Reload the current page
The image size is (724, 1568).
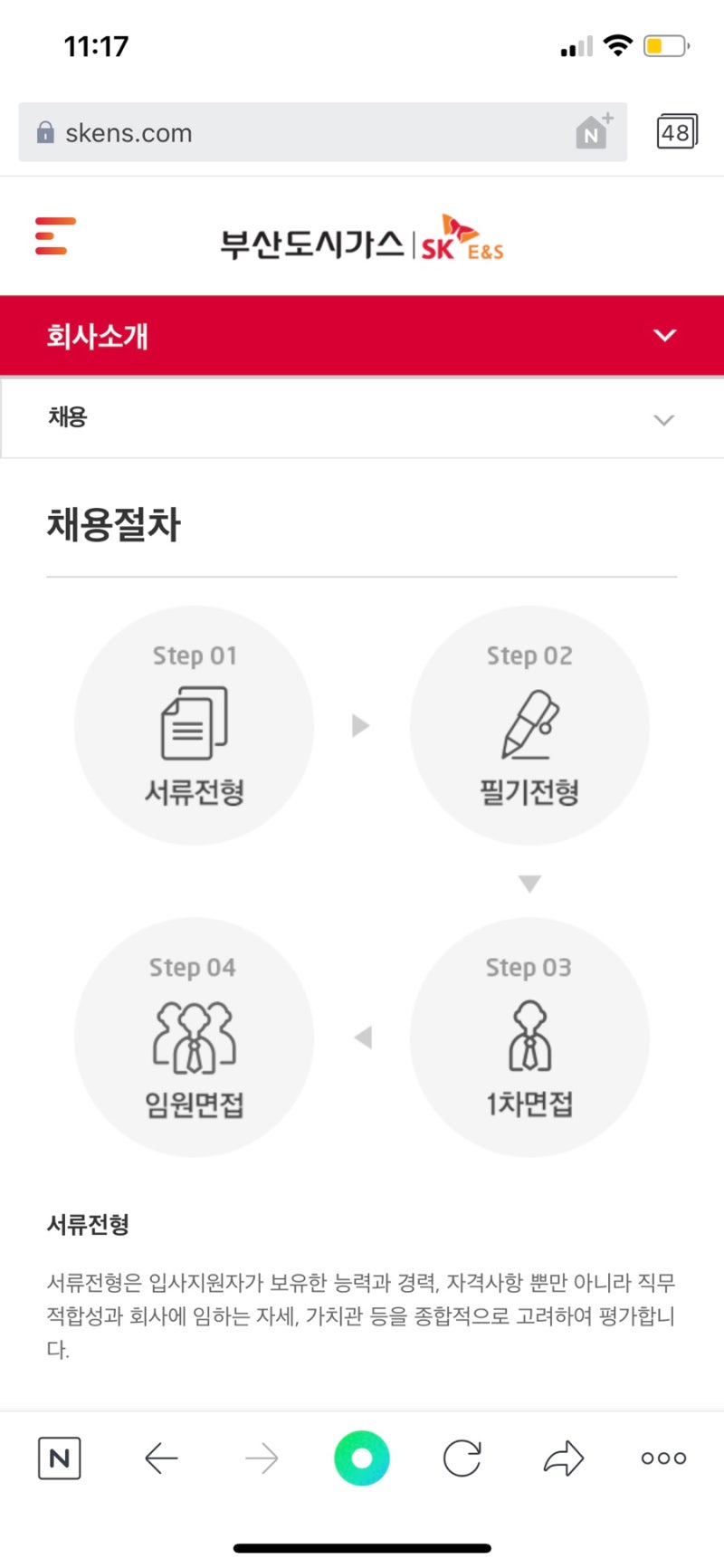[x=462, y=1458]
